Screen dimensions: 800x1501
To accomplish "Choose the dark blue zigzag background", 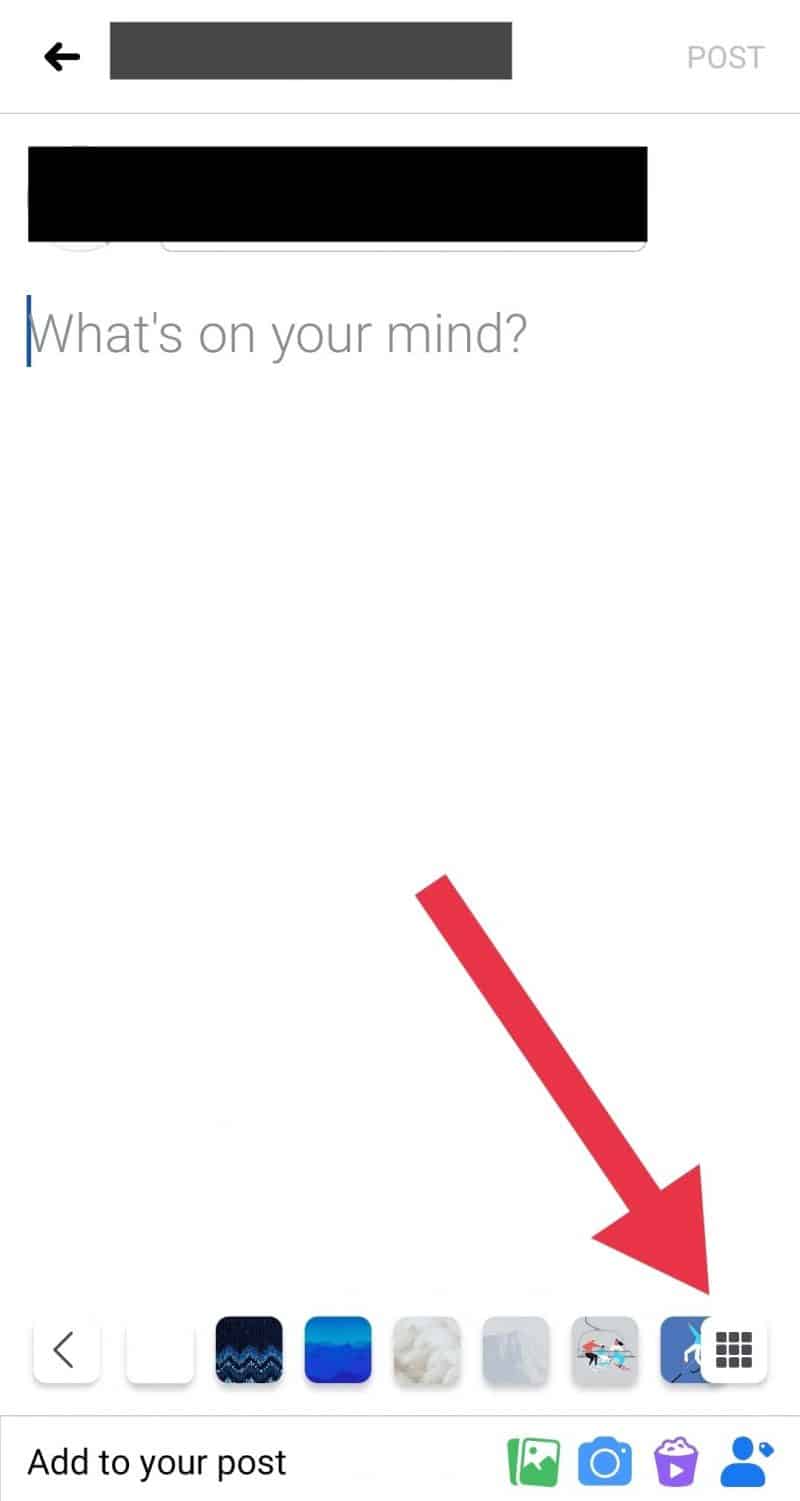I will point(249,1350).
